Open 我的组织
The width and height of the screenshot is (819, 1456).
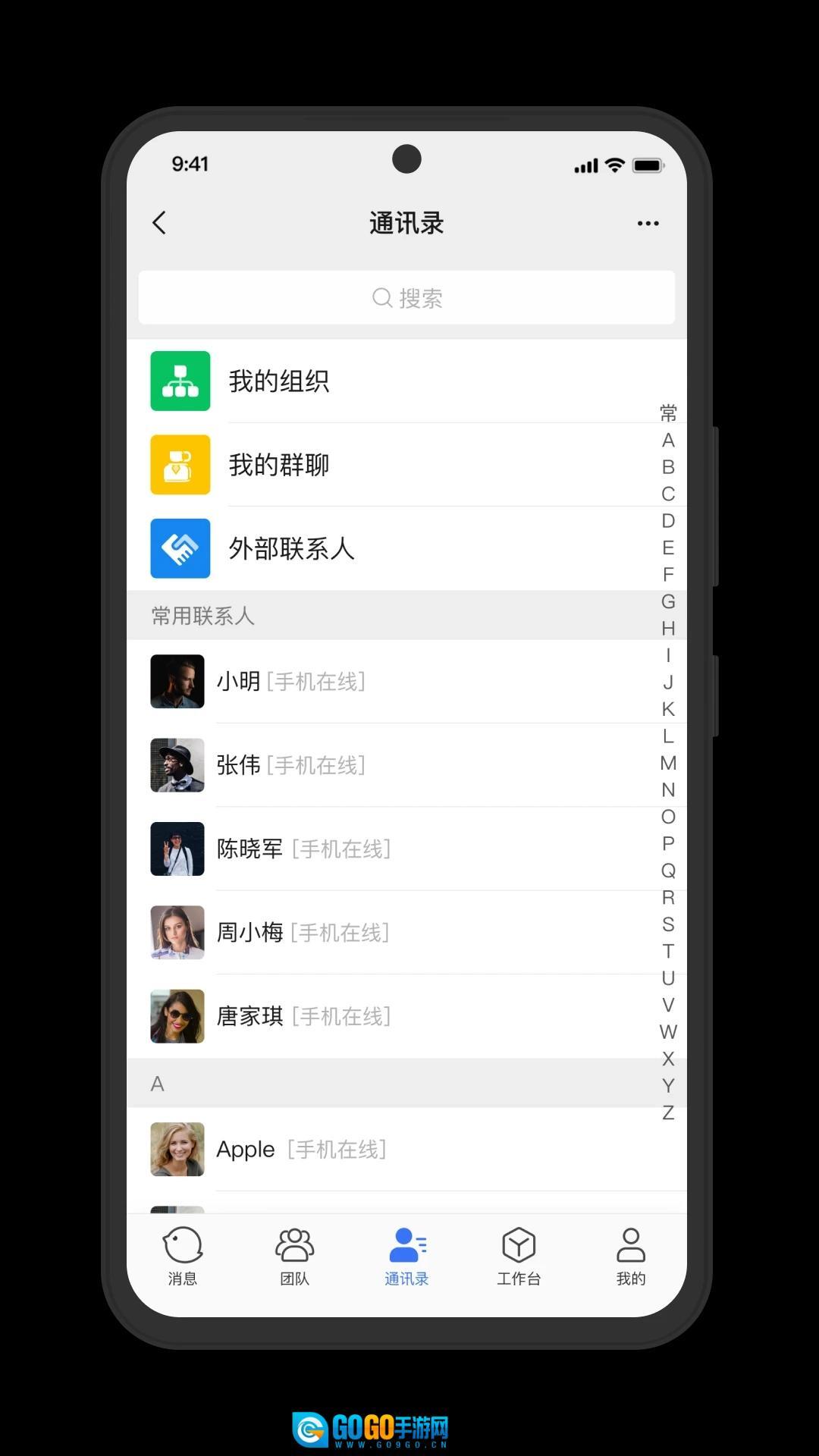tap(279, 381)
